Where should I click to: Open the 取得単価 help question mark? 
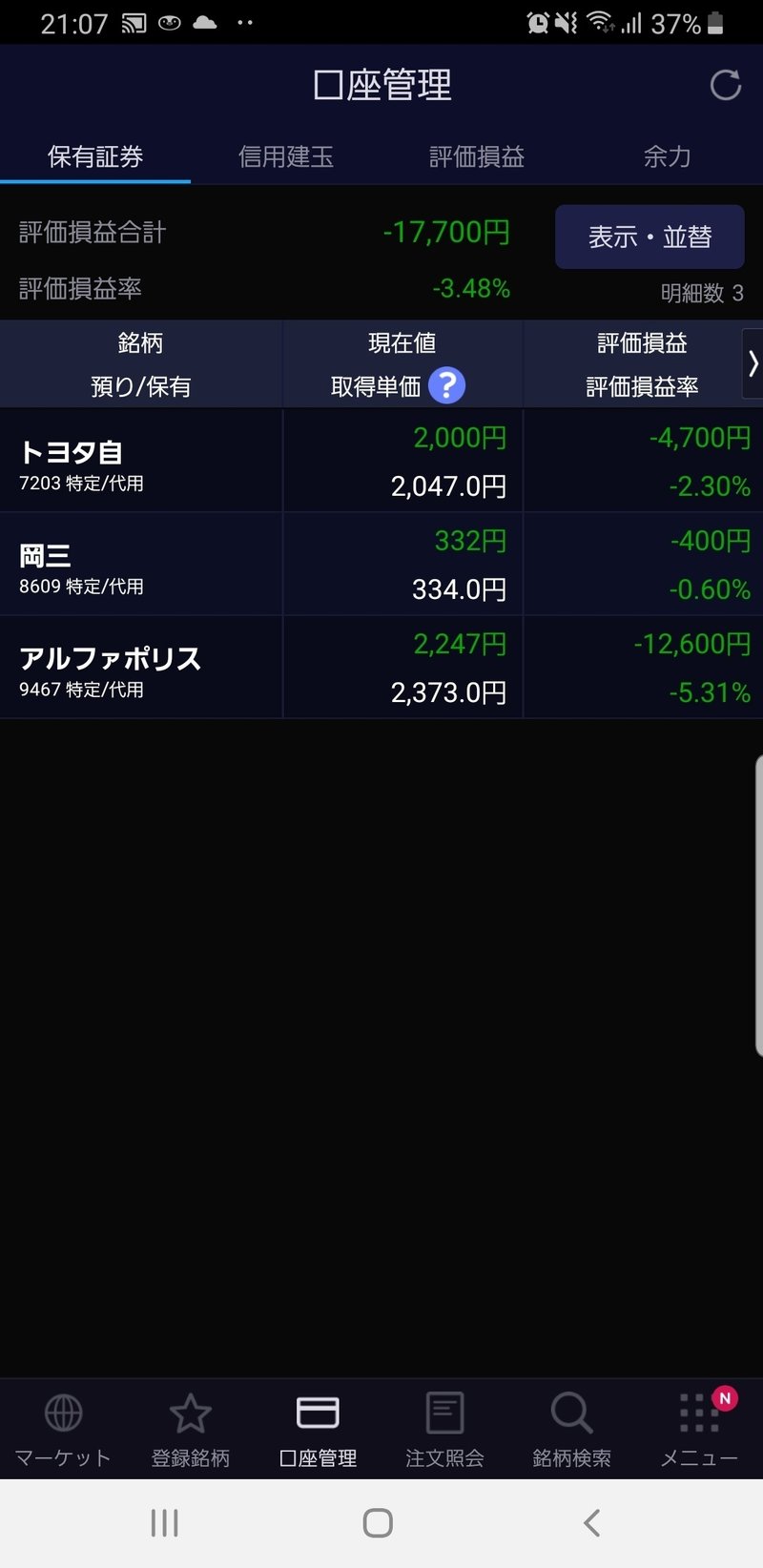[446, 385]
